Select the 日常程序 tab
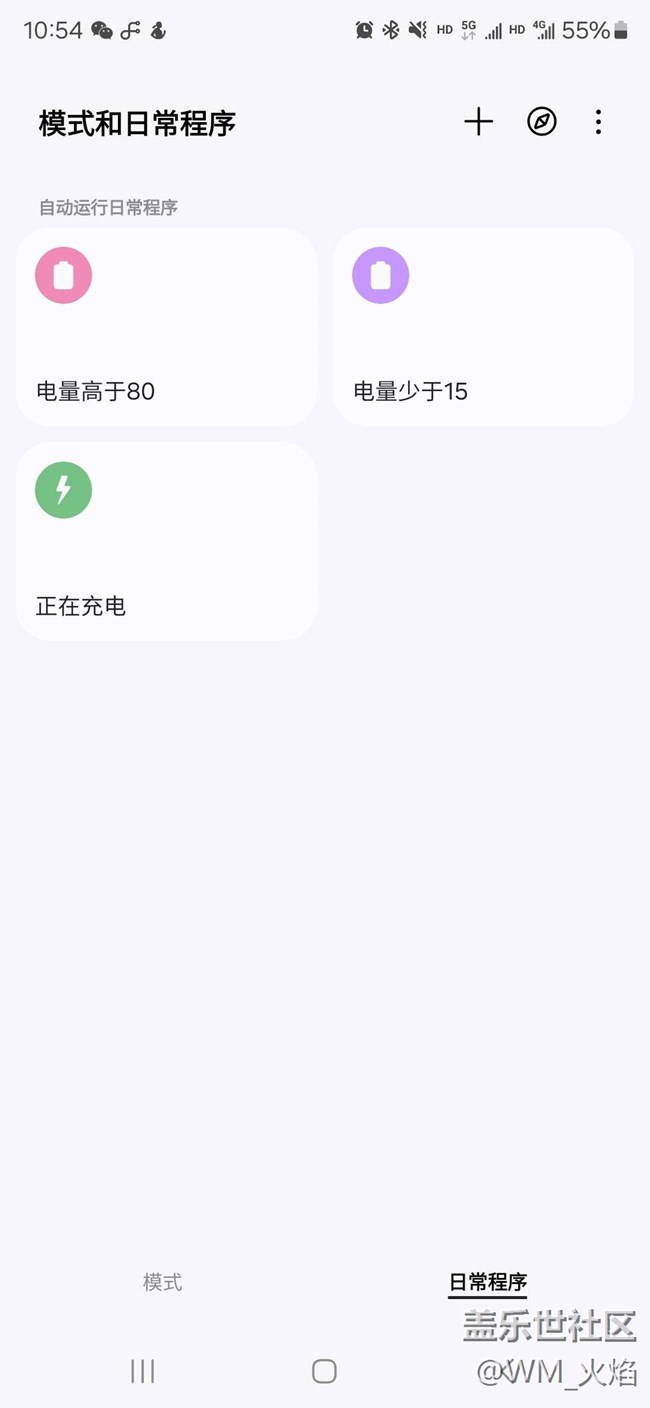650x1408 pixels. tap(487, 1282)
